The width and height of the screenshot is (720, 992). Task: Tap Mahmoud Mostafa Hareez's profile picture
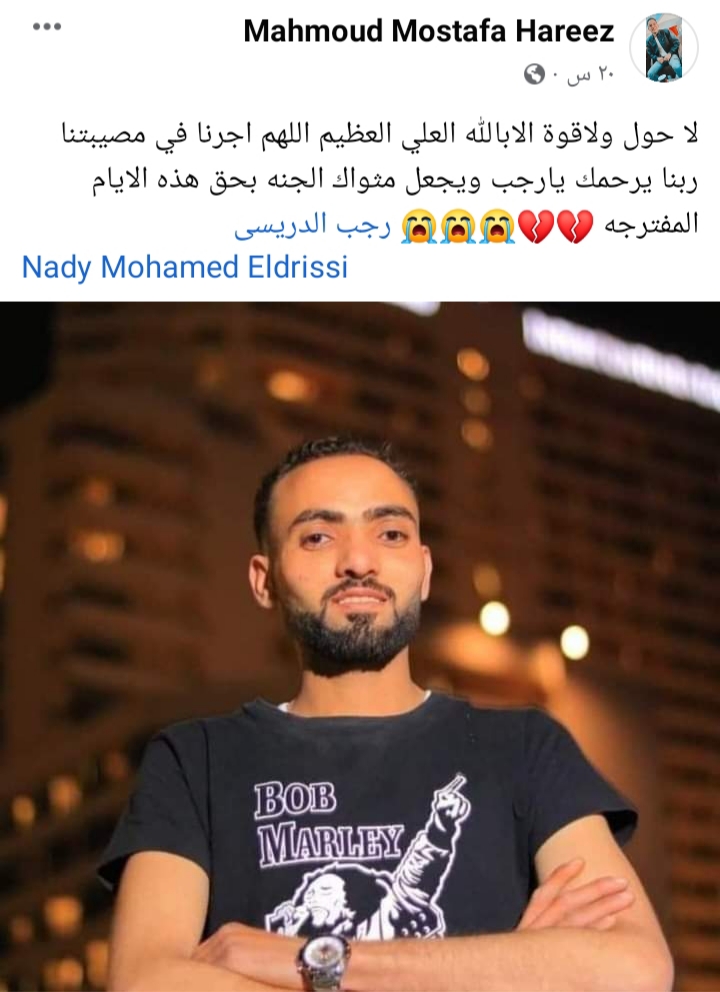(663, 48)
